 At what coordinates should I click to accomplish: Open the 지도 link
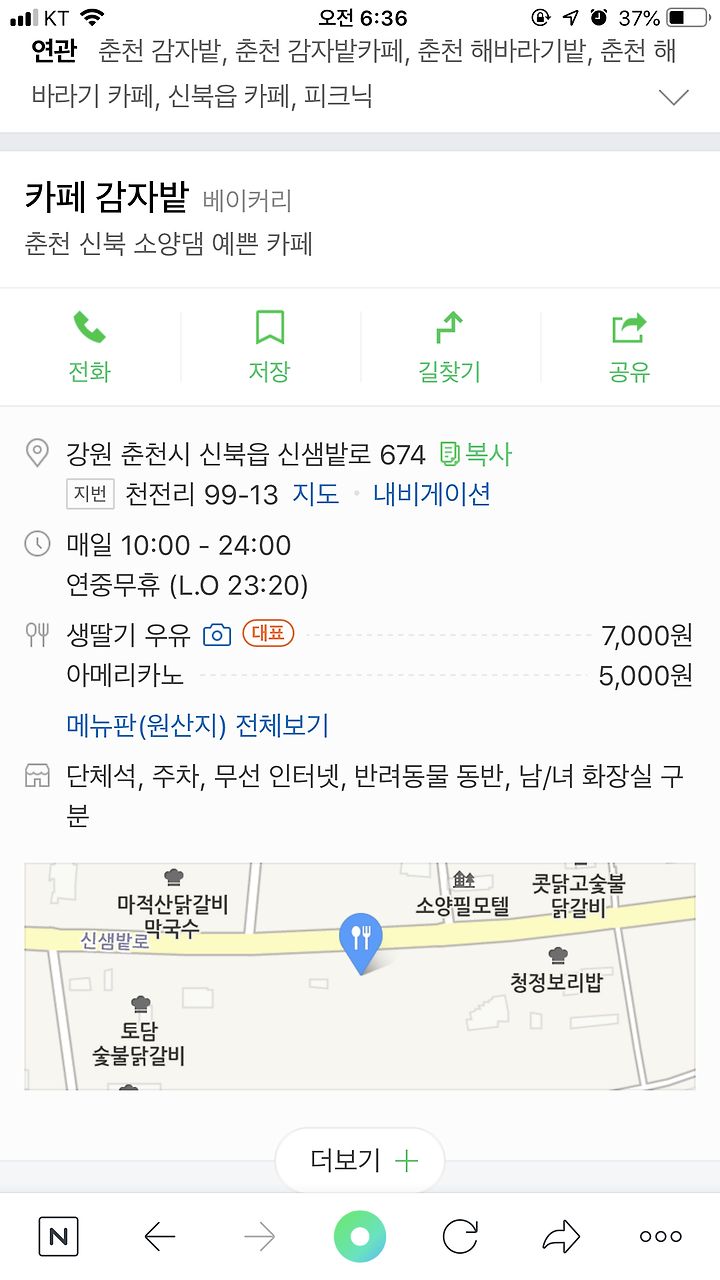pyautogui.click(x=315, y=494)
